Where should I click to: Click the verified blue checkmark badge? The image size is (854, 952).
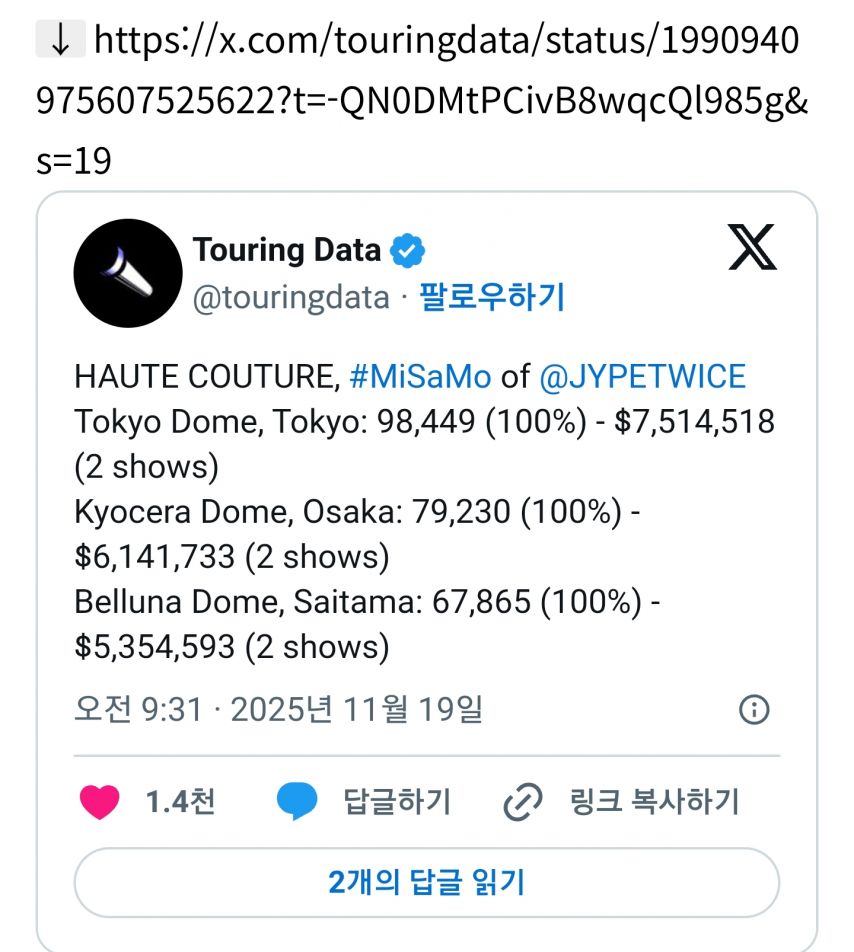(407, 250)
